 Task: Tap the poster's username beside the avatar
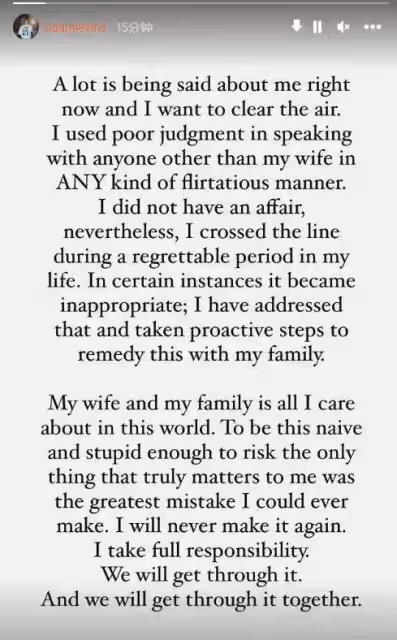76,27
